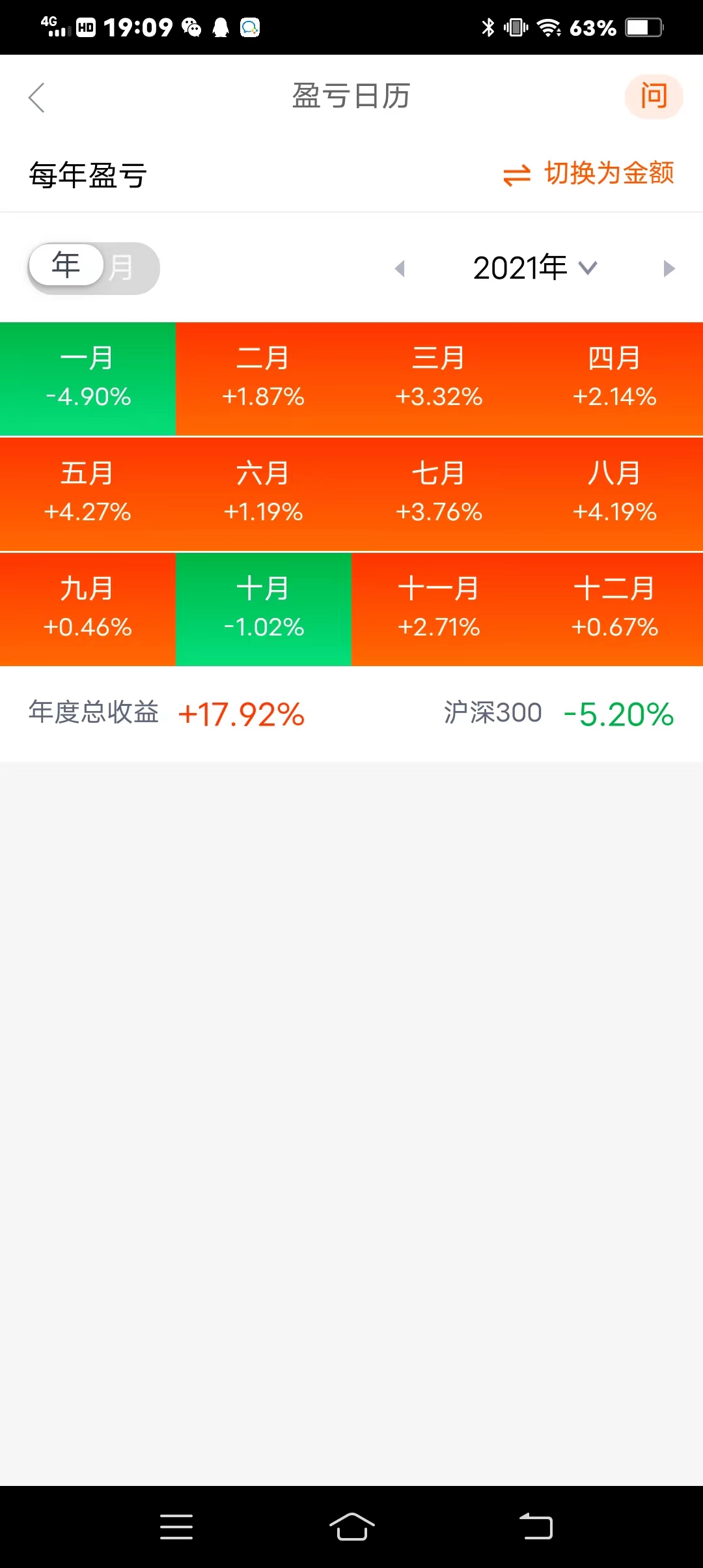
Task: Open the 问 help button
Action: pyautogui.click(x=654, y=97)
